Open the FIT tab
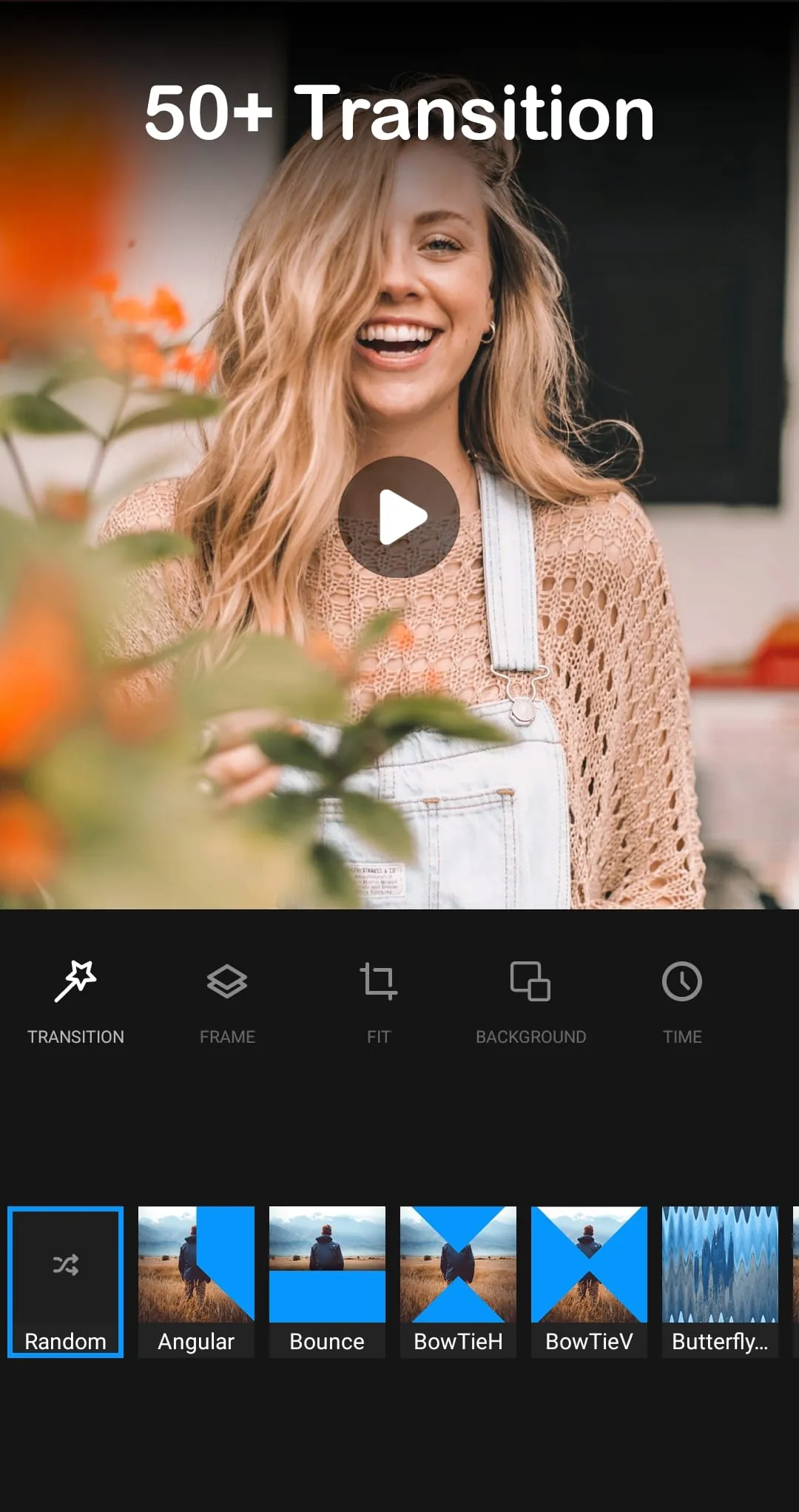Screen dimensions: 799x1512 click(379, 1036)
